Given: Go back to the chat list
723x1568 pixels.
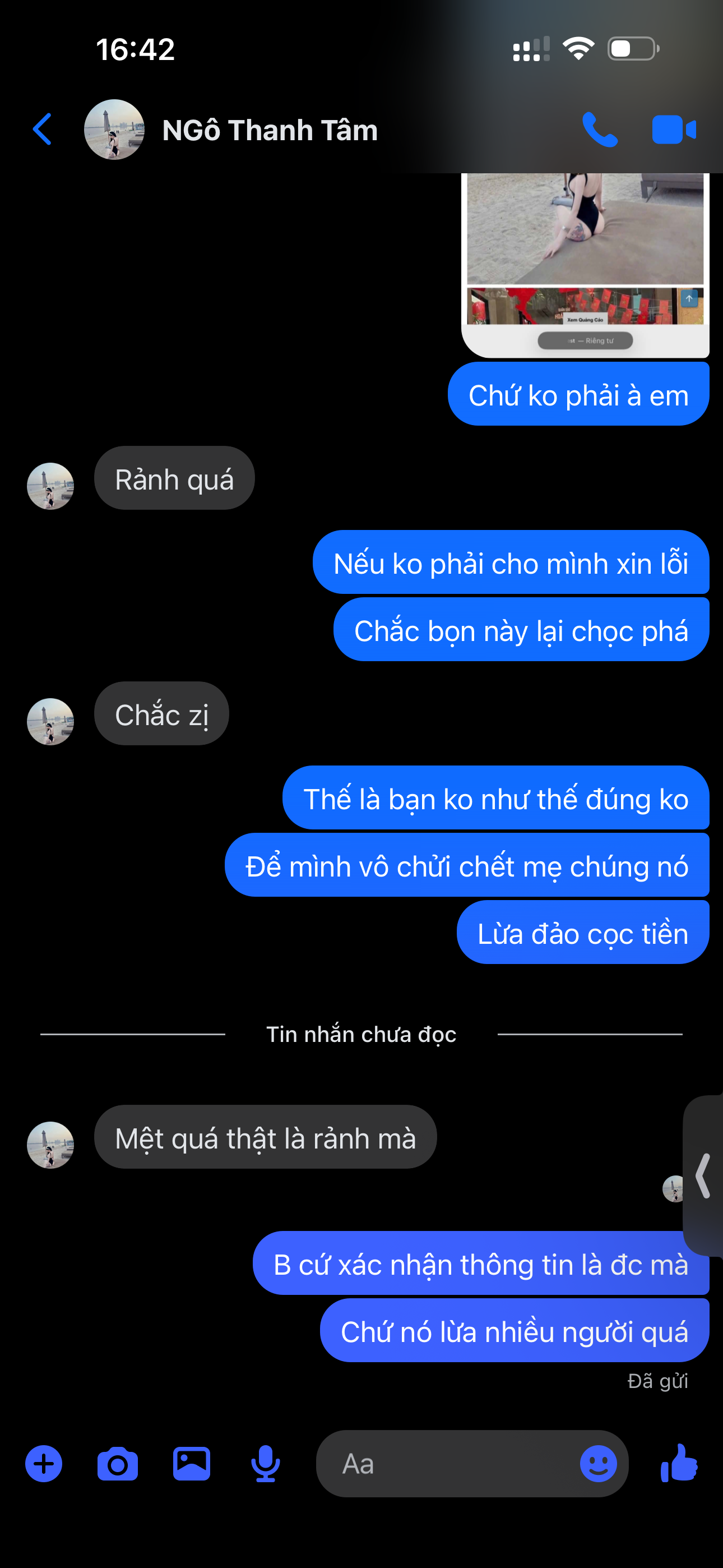Looking at the screenshot, I should tap(42, 129).
